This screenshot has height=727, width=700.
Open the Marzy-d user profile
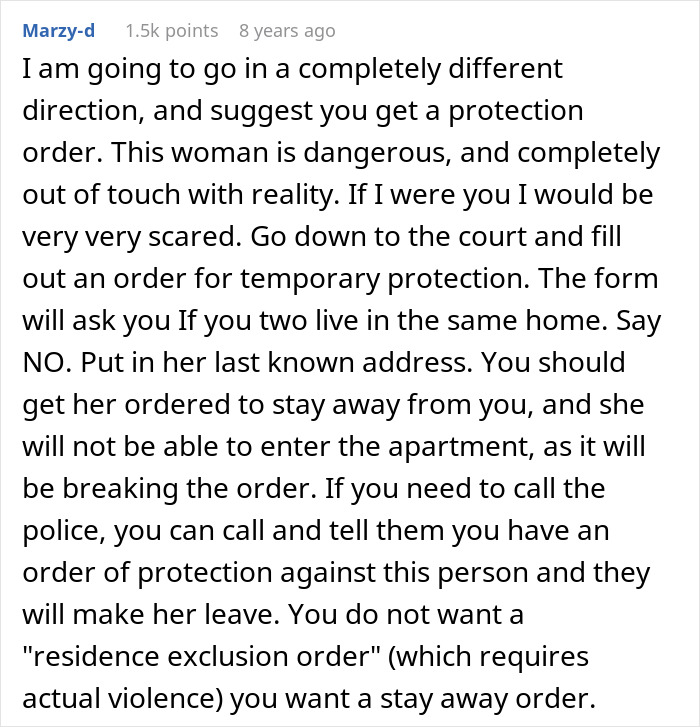(x=58, y=31)
